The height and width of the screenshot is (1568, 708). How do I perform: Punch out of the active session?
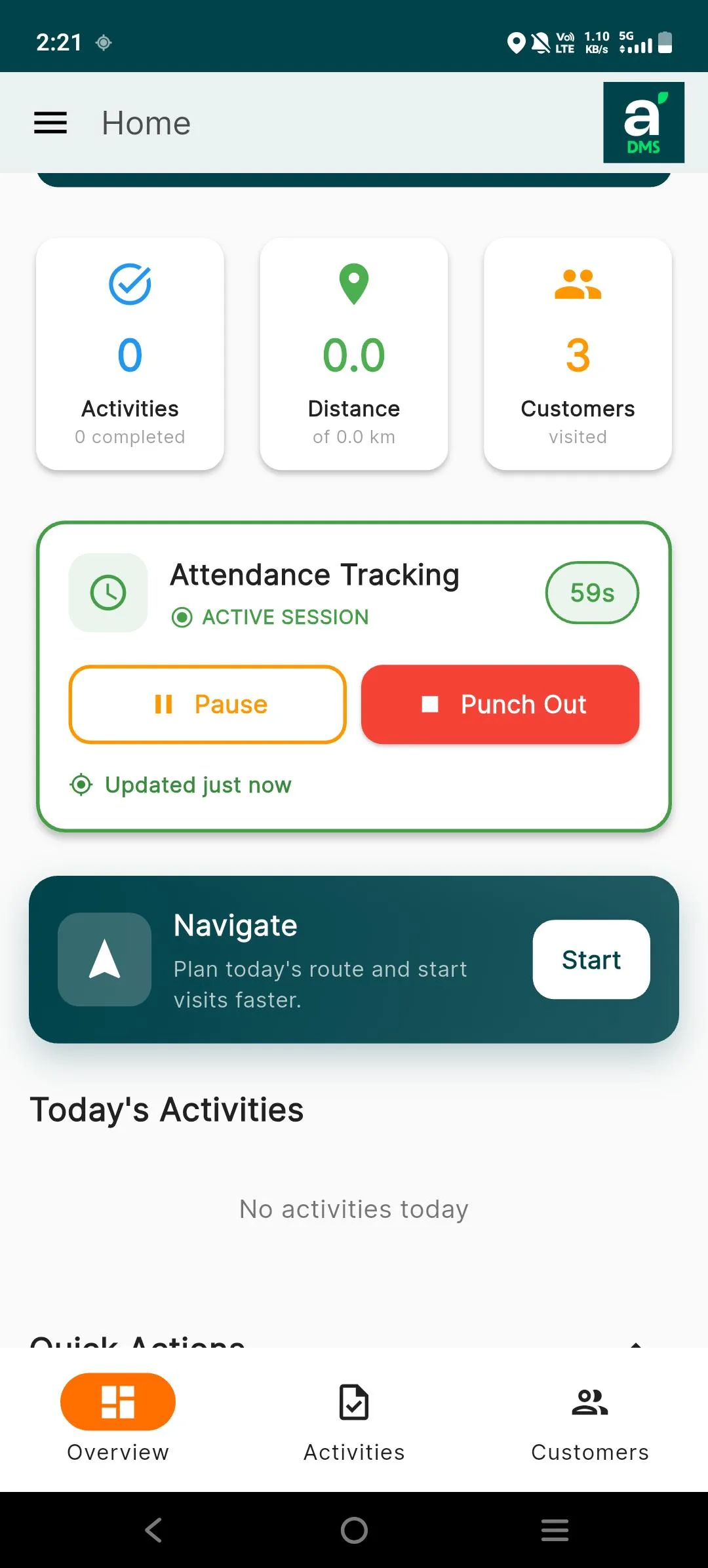pos(500,704)
